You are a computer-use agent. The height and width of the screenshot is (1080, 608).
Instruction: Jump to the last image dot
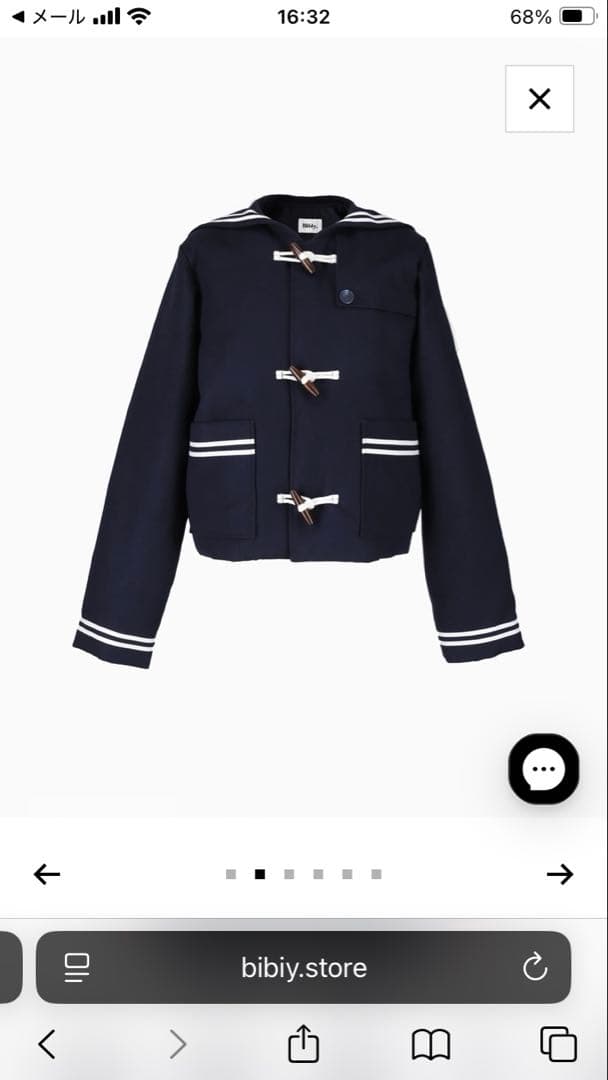click(376, 874)
